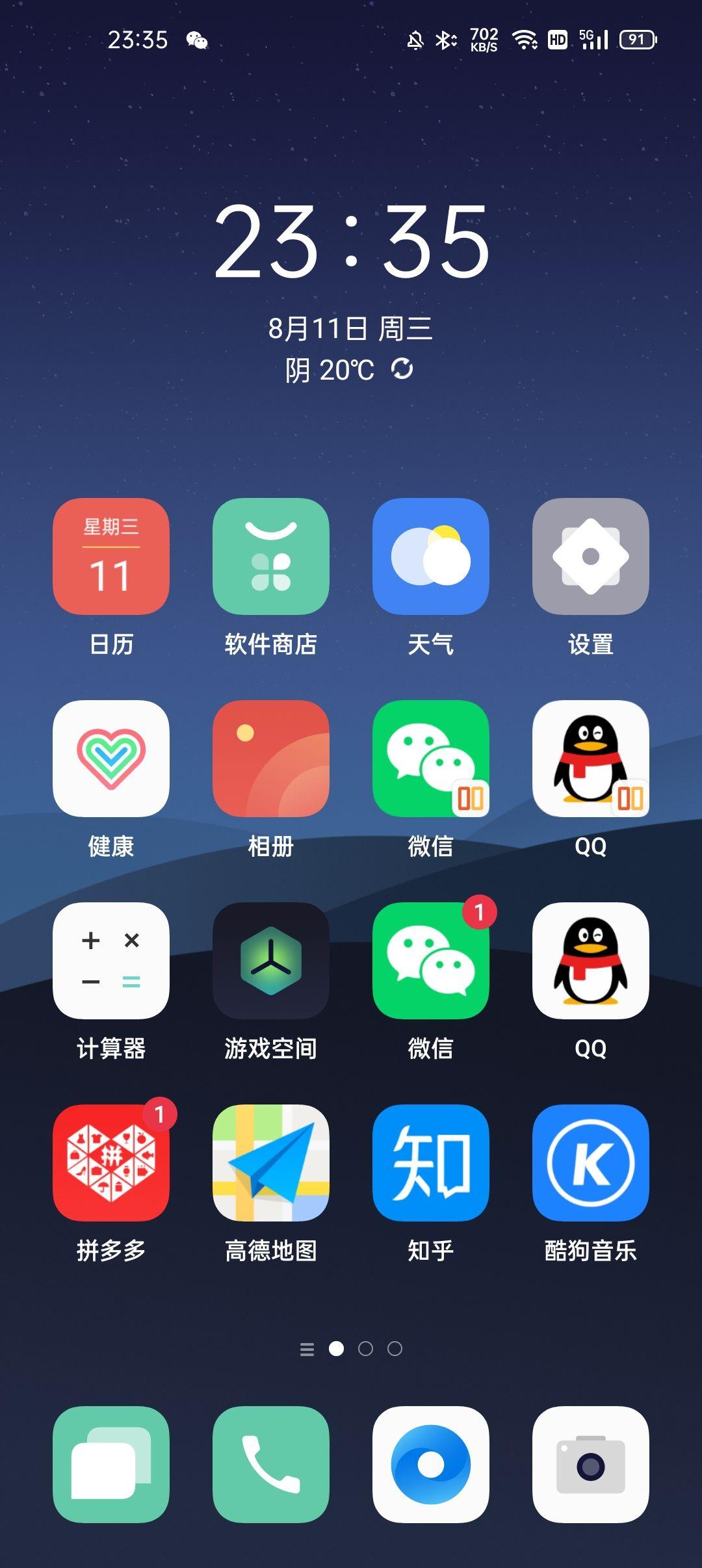The width and height of the screenshot is (702, 1568).
Task: Open the 日历 calendar app
Action: pyautogui.click(x=111, y=556)
